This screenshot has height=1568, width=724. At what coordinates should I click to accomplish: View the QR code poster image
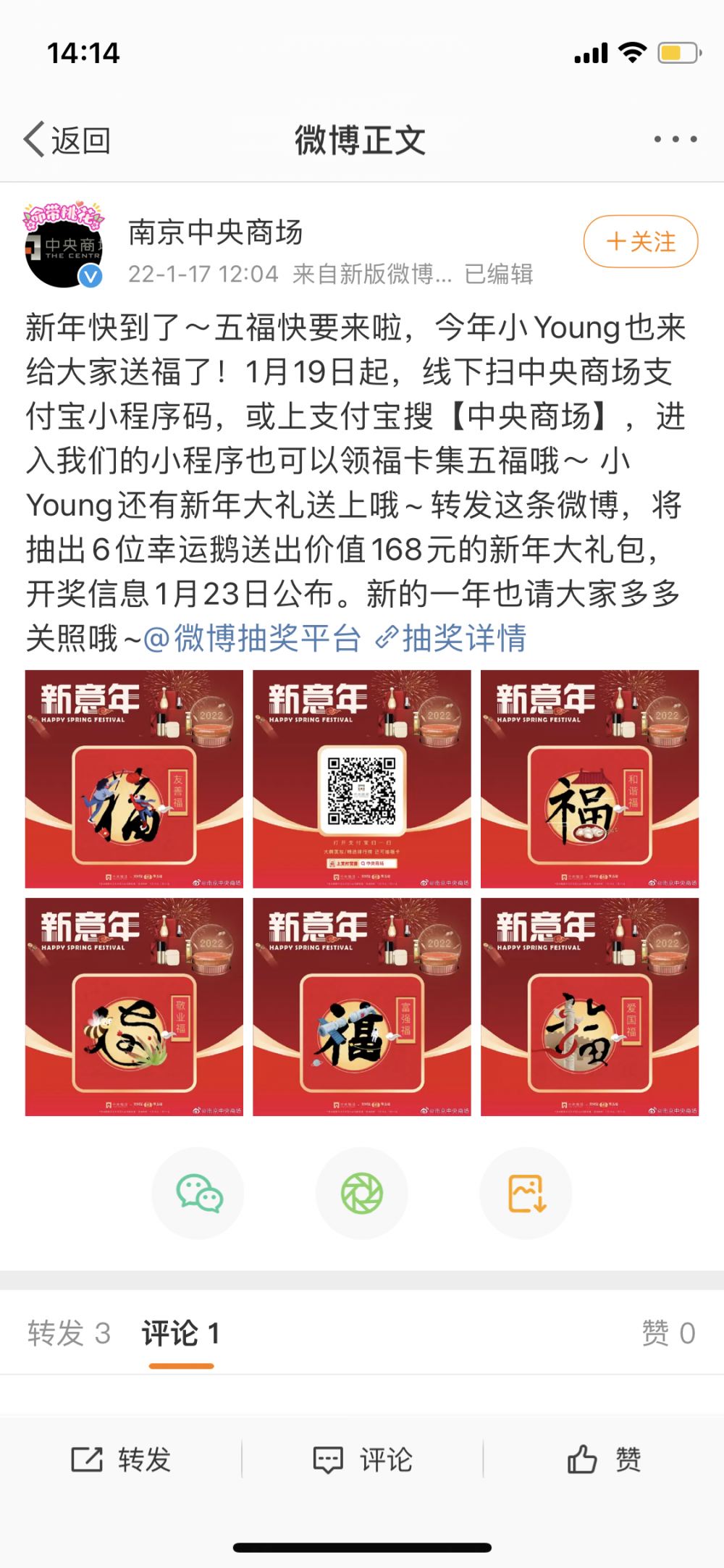pos(361,779)
